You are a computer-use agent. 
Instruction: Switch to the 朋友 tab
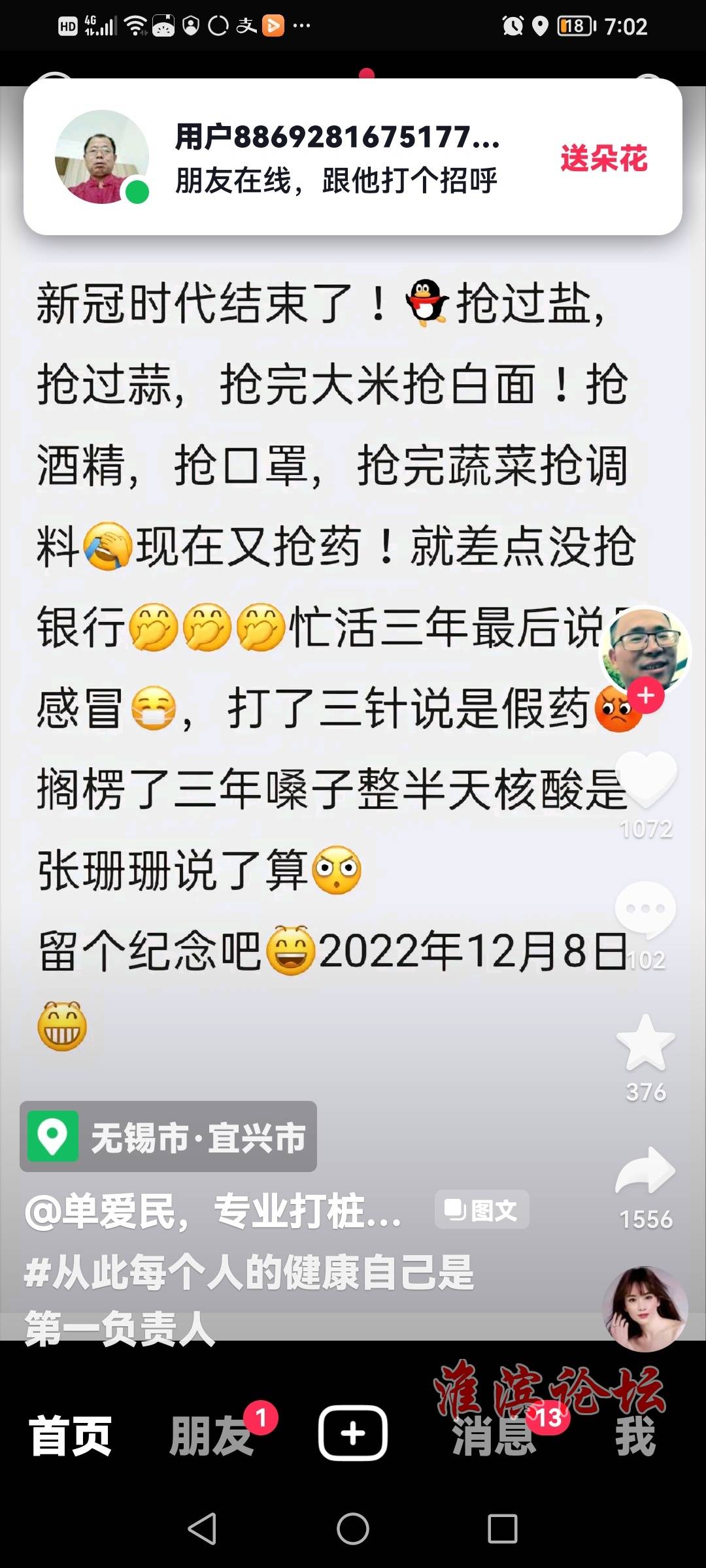click(211, 1436)
